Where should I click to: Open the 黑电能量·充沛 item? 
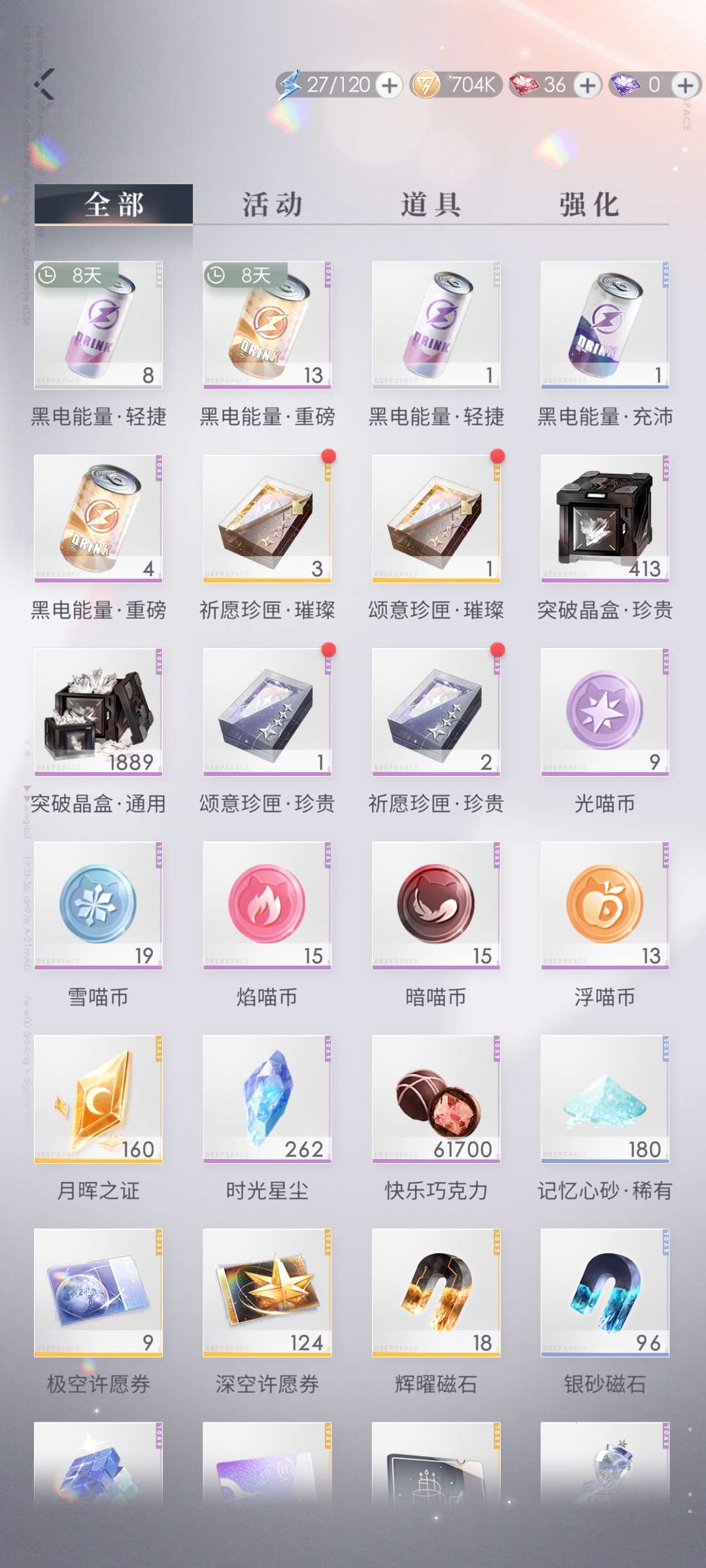coord(605,325)
